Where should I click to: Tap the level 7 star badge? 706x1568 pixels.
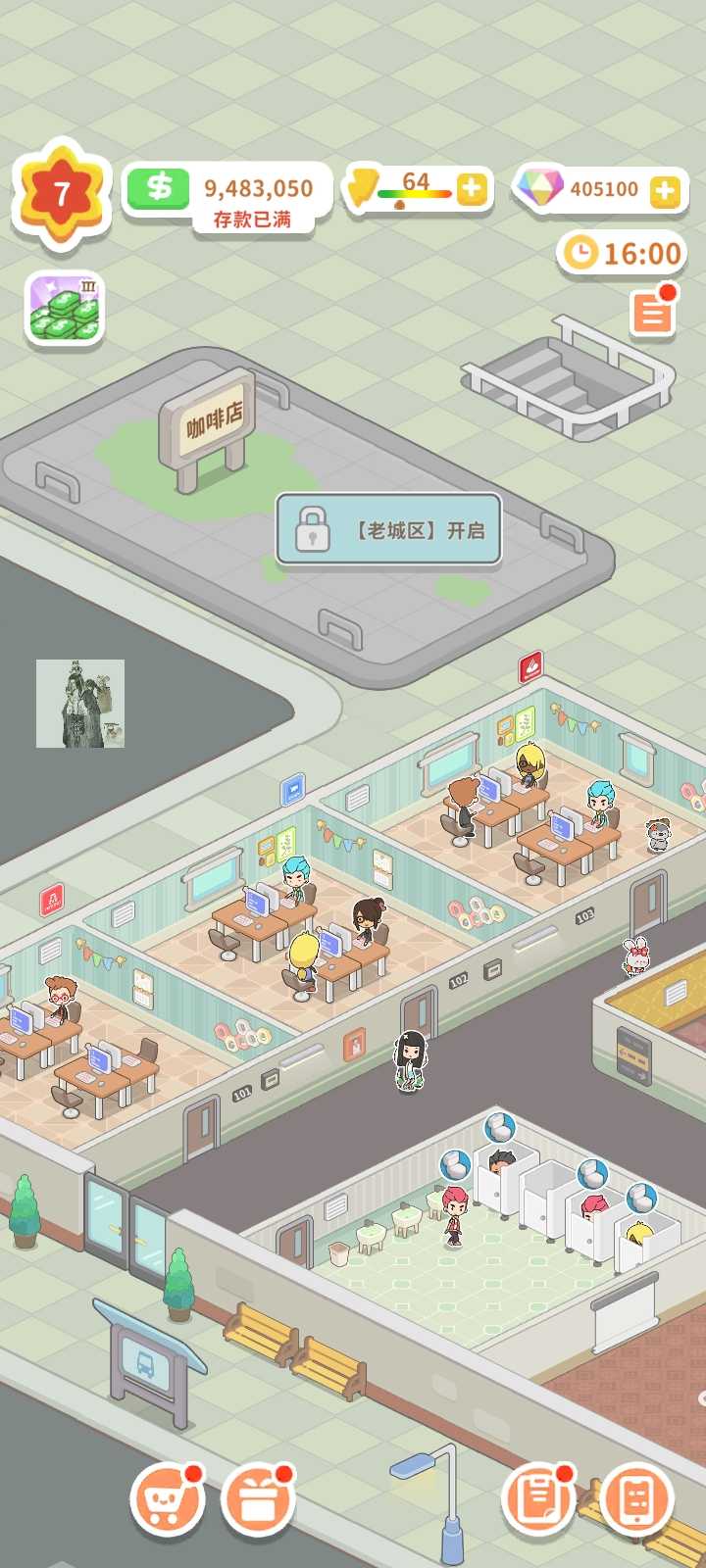pyautogui.click(x=61, y=192)
